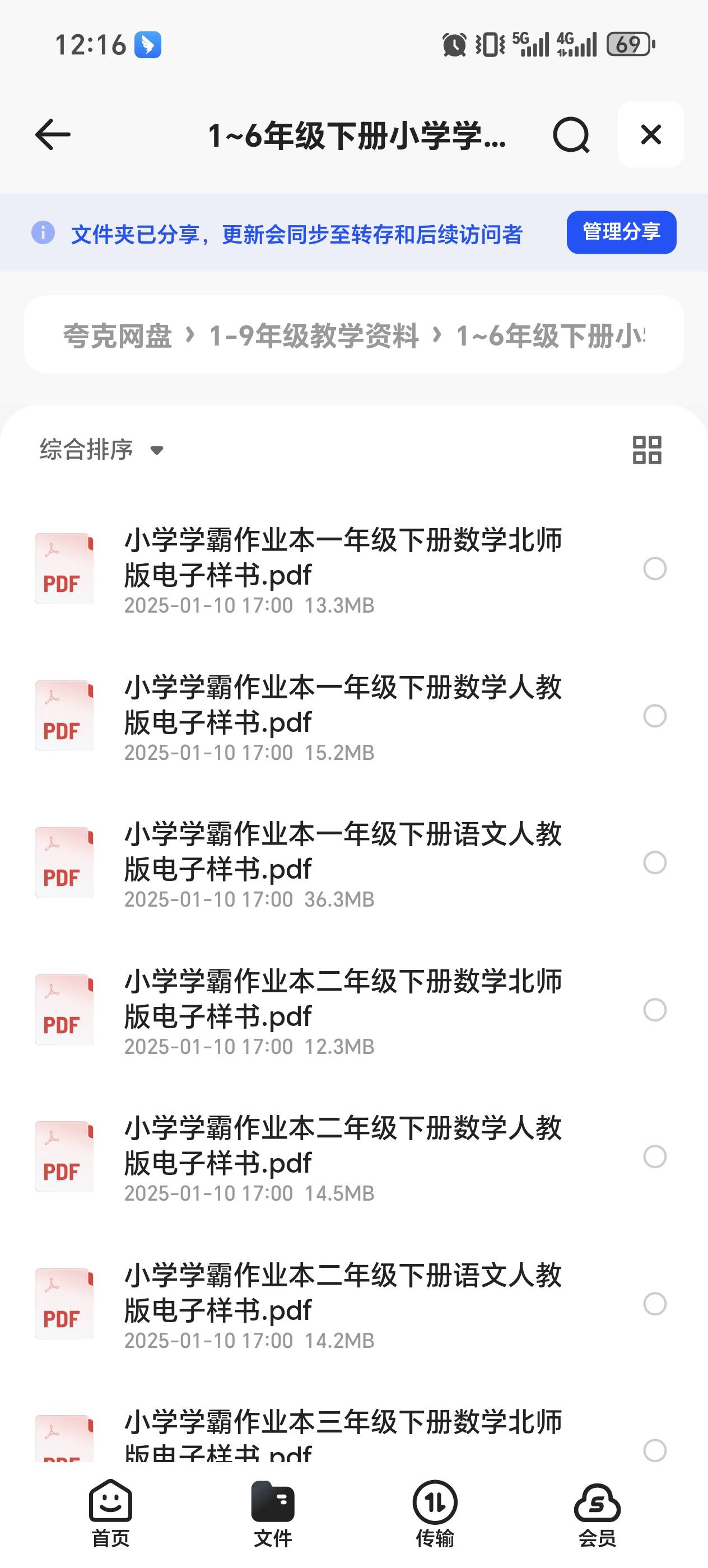Image resolution: width=708 pixels, height=1568 pixels.
Task: Switch to grid view layout
Action: pos(646,450)
